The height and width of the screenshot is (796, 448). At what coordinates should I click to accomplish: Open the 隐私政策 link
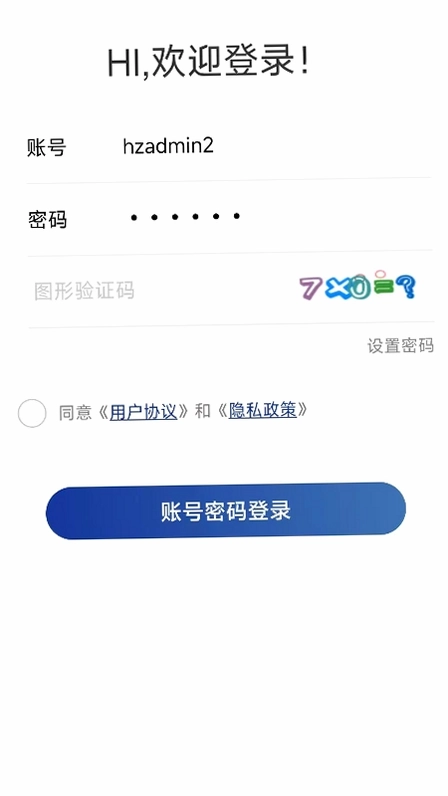tap(263, 410)
